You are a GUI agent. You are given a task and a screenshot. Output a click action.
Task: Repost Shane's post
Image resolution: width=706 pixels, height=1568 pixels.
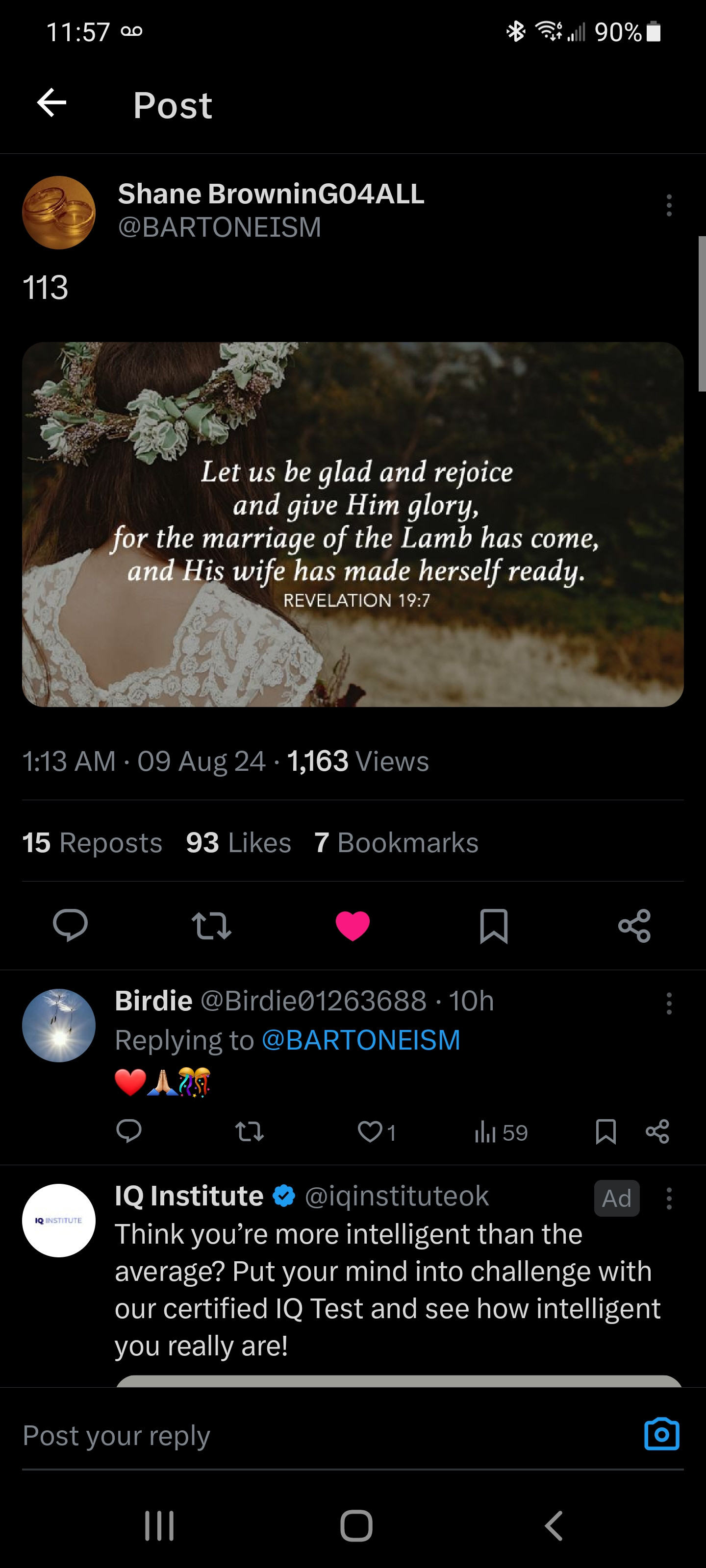click(211, 925)
